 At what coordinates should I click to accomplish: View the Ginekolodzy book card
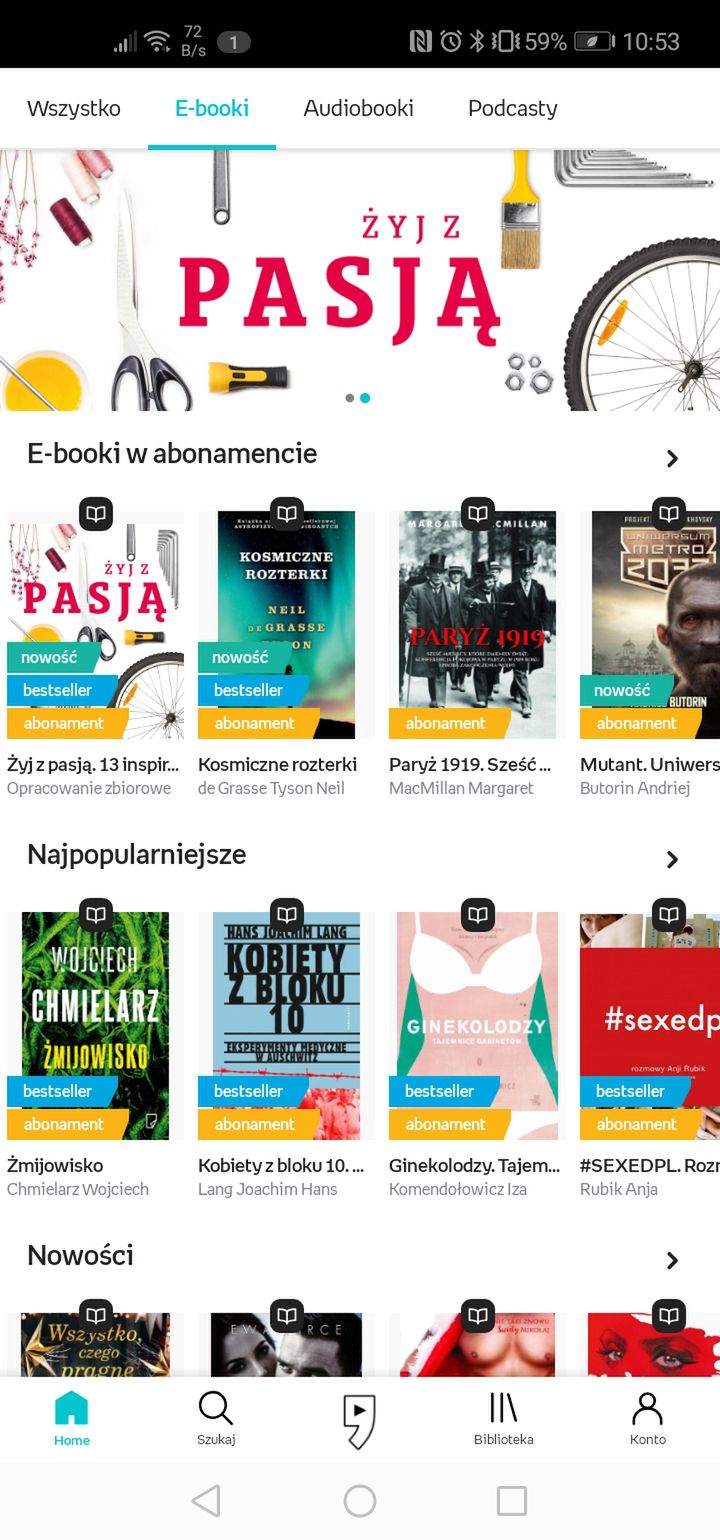(477, 1049)
